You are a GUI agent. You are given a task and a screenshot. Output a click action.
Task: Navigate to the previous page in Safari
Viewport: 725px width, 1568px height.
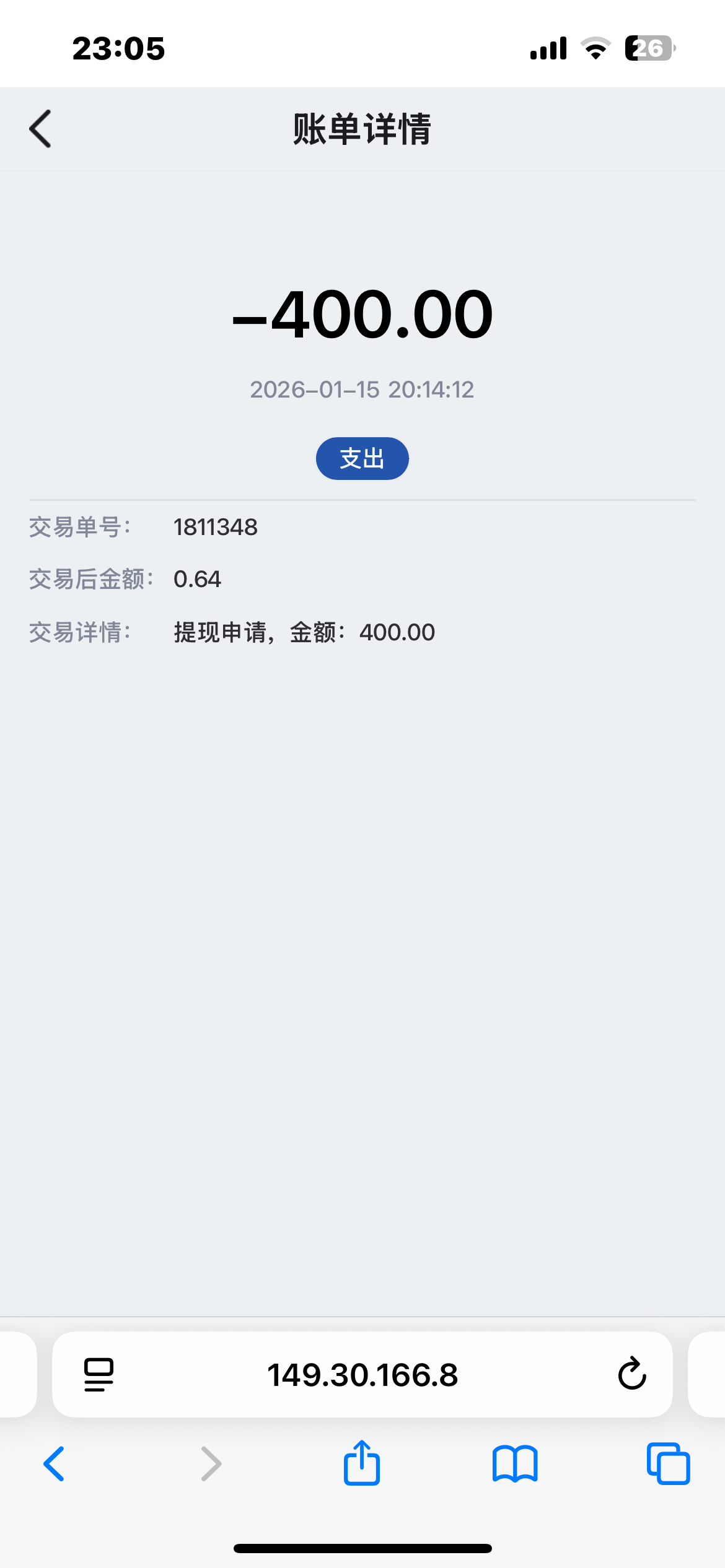(x=54, y=1464)
